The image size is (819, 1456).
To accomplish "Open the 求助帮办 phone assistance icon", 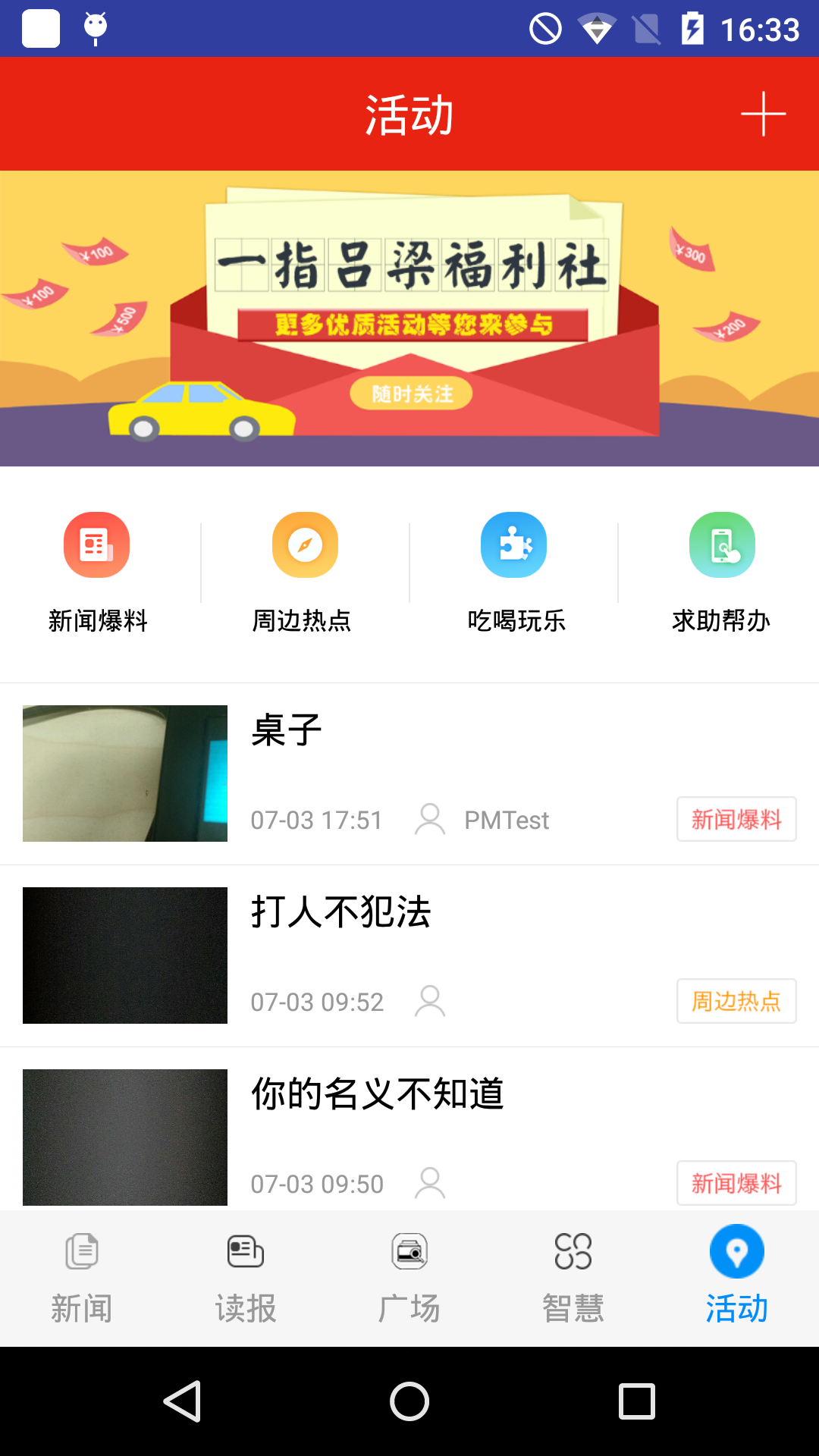I will pyautogui.click(x=722, y=544).
